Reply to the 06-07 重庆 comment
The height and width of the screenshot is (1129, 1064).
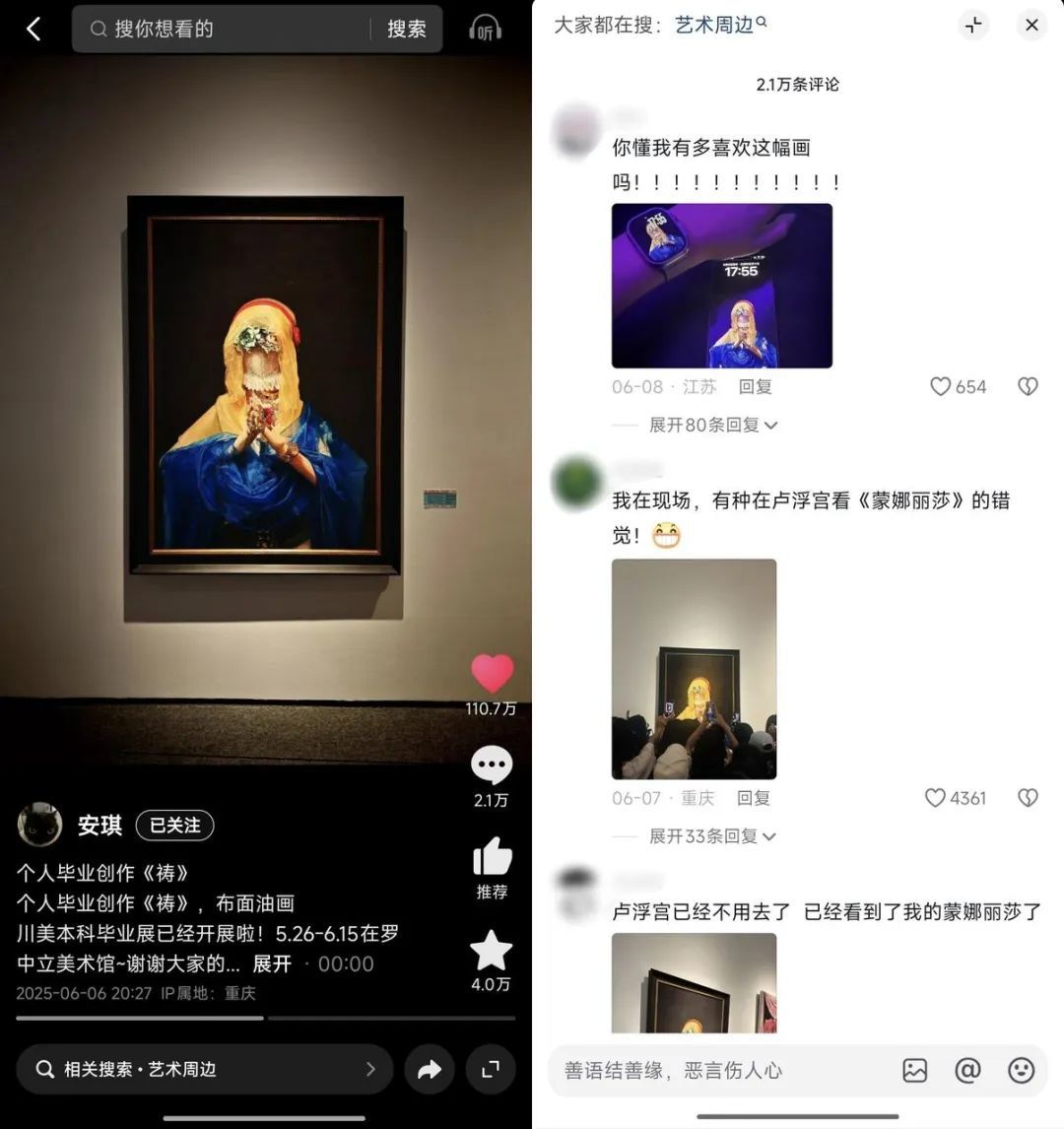(x=754, y=798)
